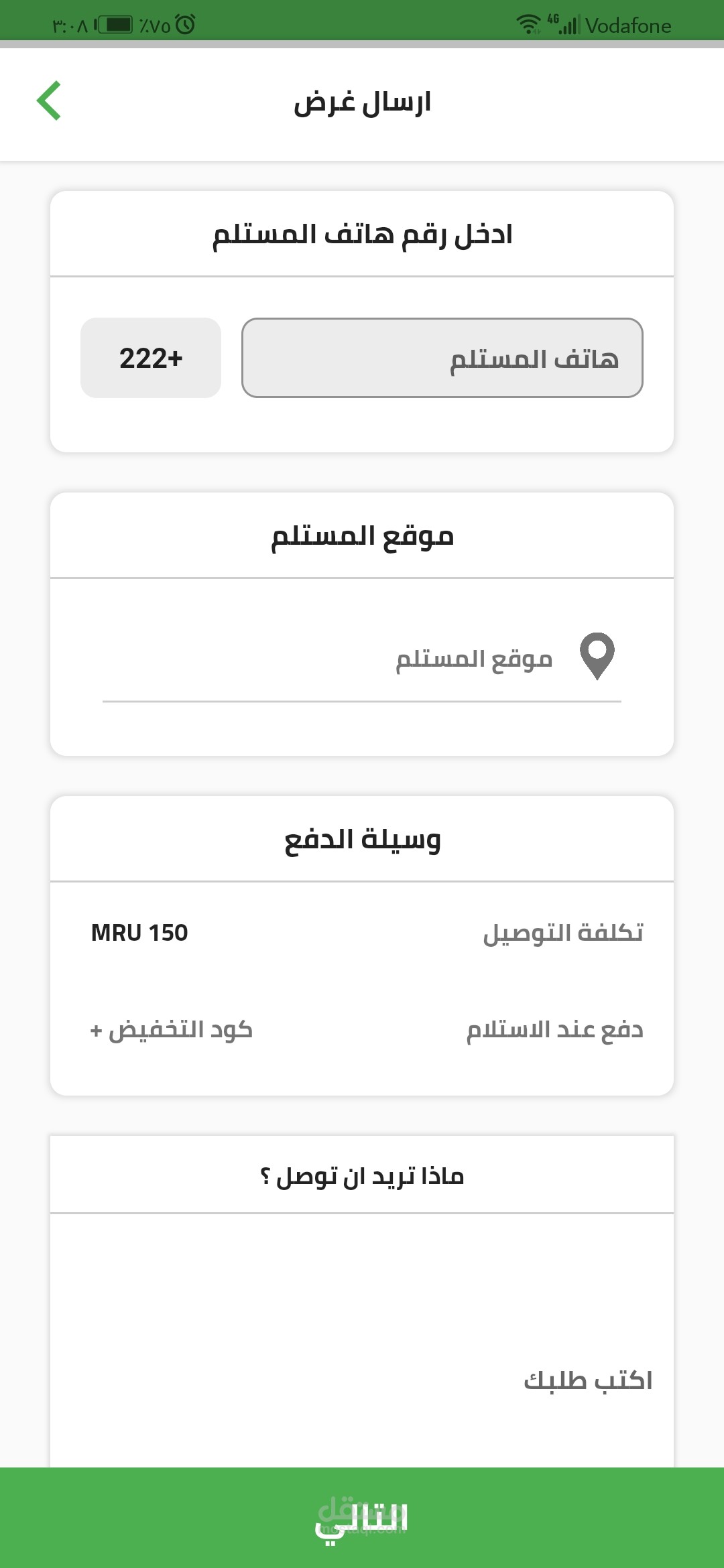Select the recipient location field
The width and height of the screenshot is (724, 1568).
click(362, 660)
